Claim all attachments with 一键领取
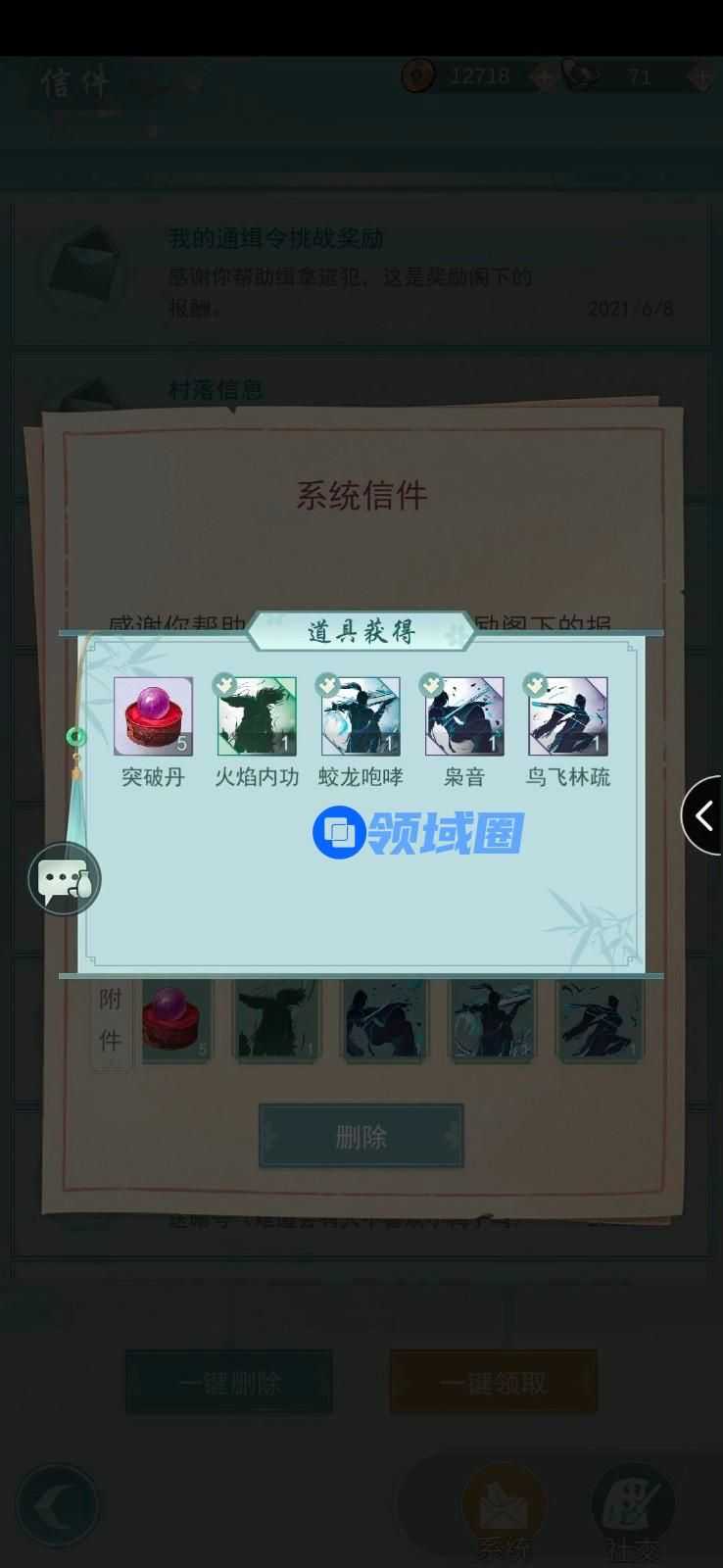The height and width of the screenshot is (1568, 723). point(493,1383)
